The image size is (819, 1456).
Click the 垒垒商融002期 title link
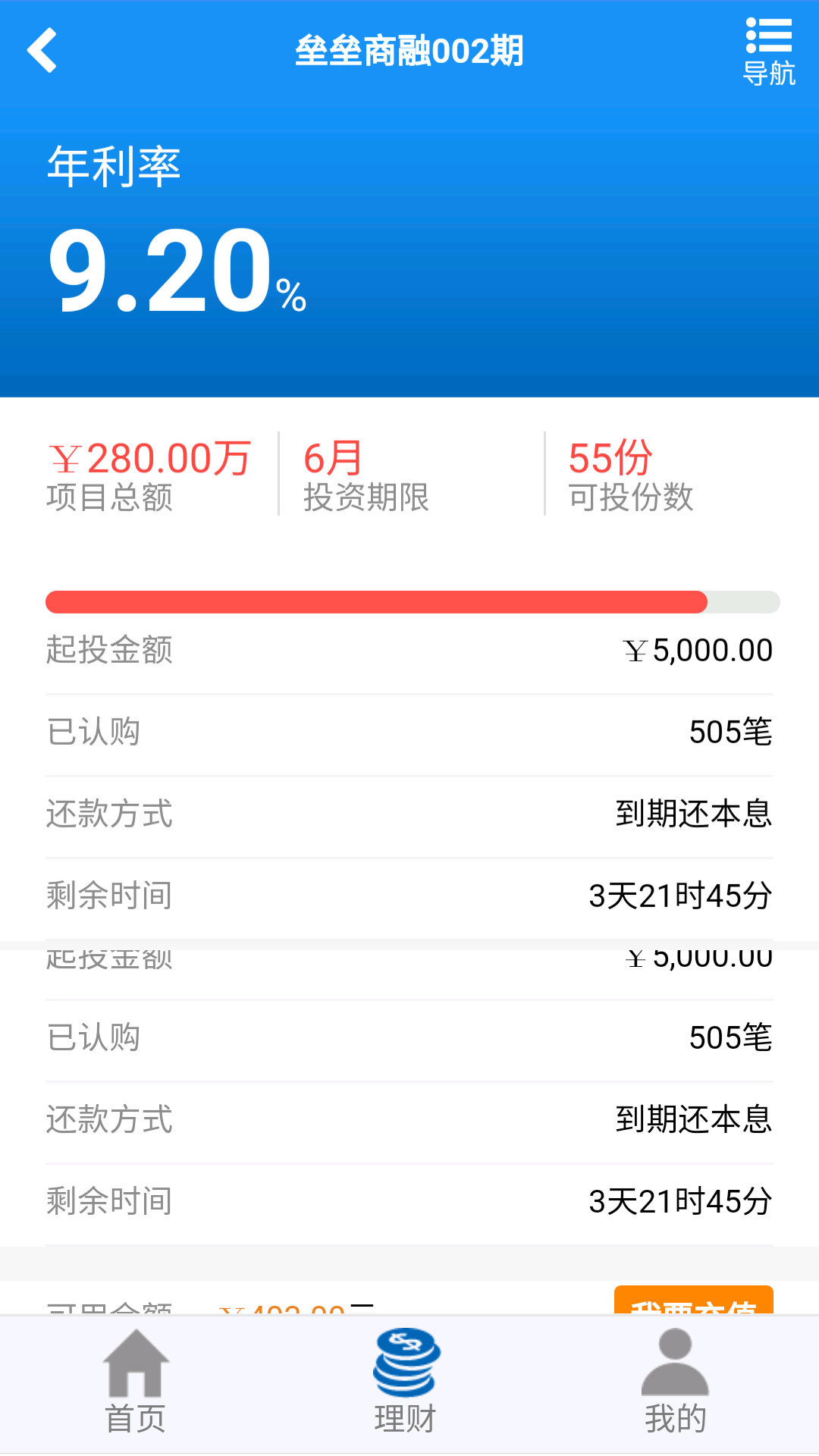409,52
